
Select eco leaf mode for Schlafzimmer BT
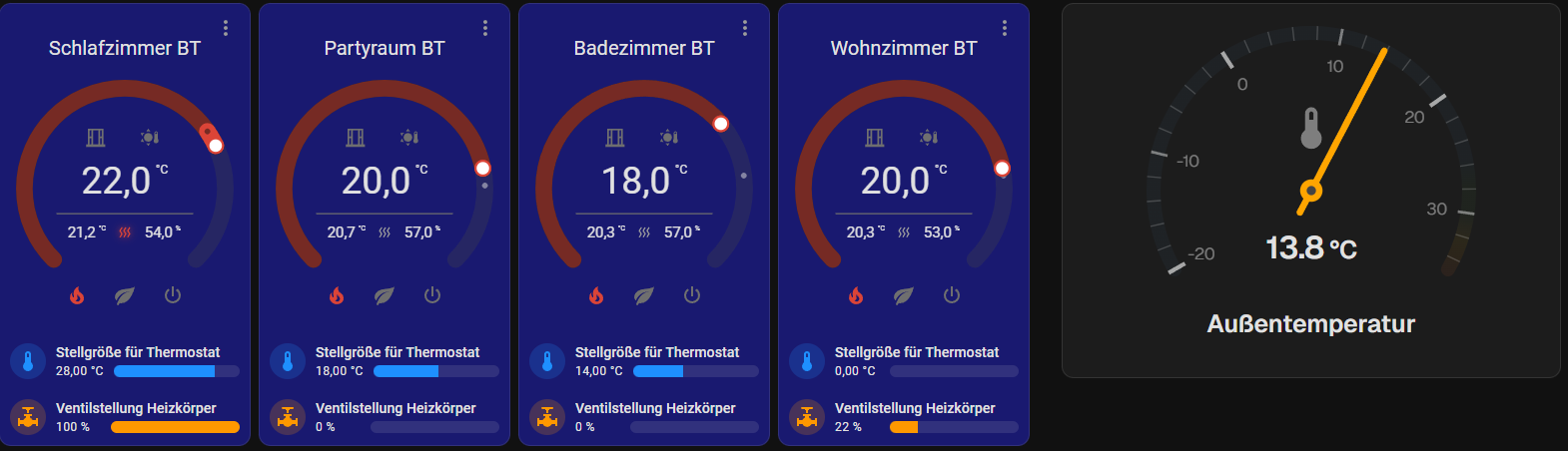(125, 295)
